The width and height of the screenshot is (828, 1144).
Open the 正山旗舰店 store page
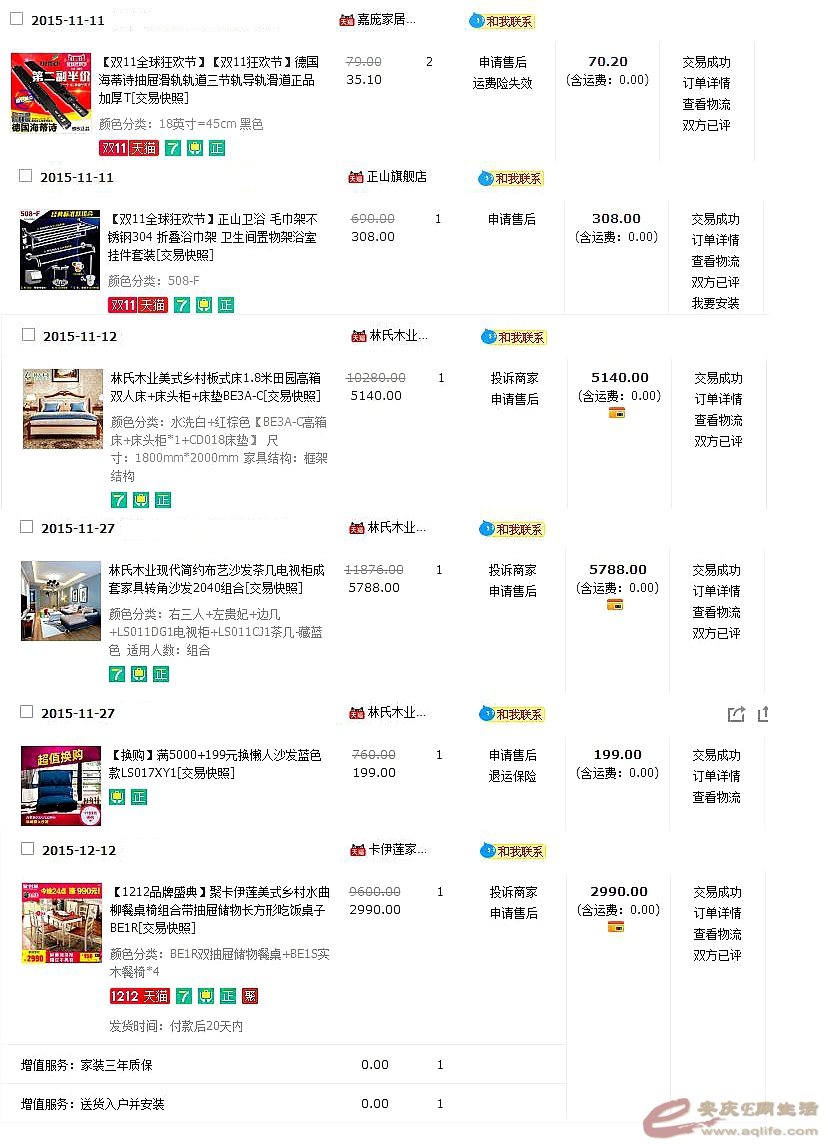[396, 177]
